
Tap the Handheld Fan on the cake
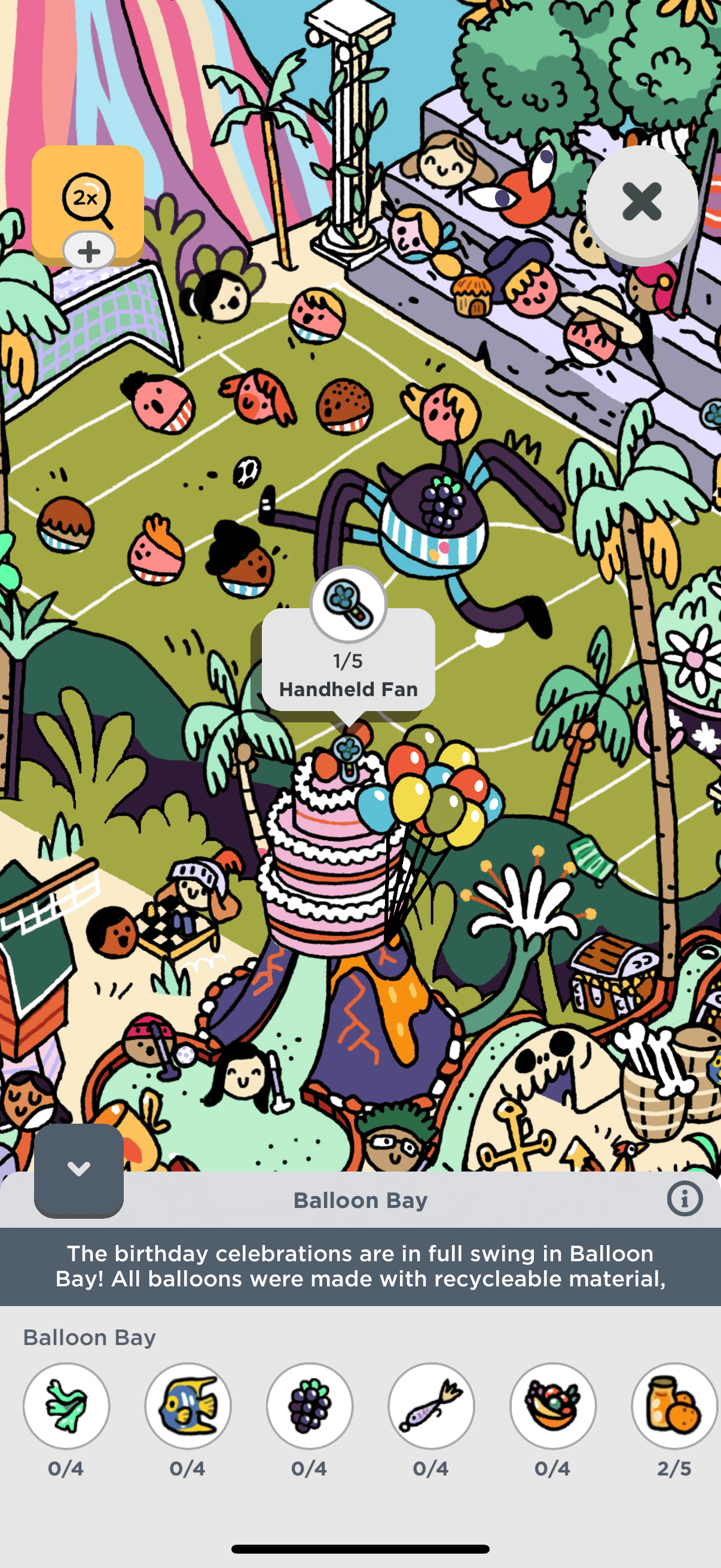pyautogui.click(x=349, y=754)
